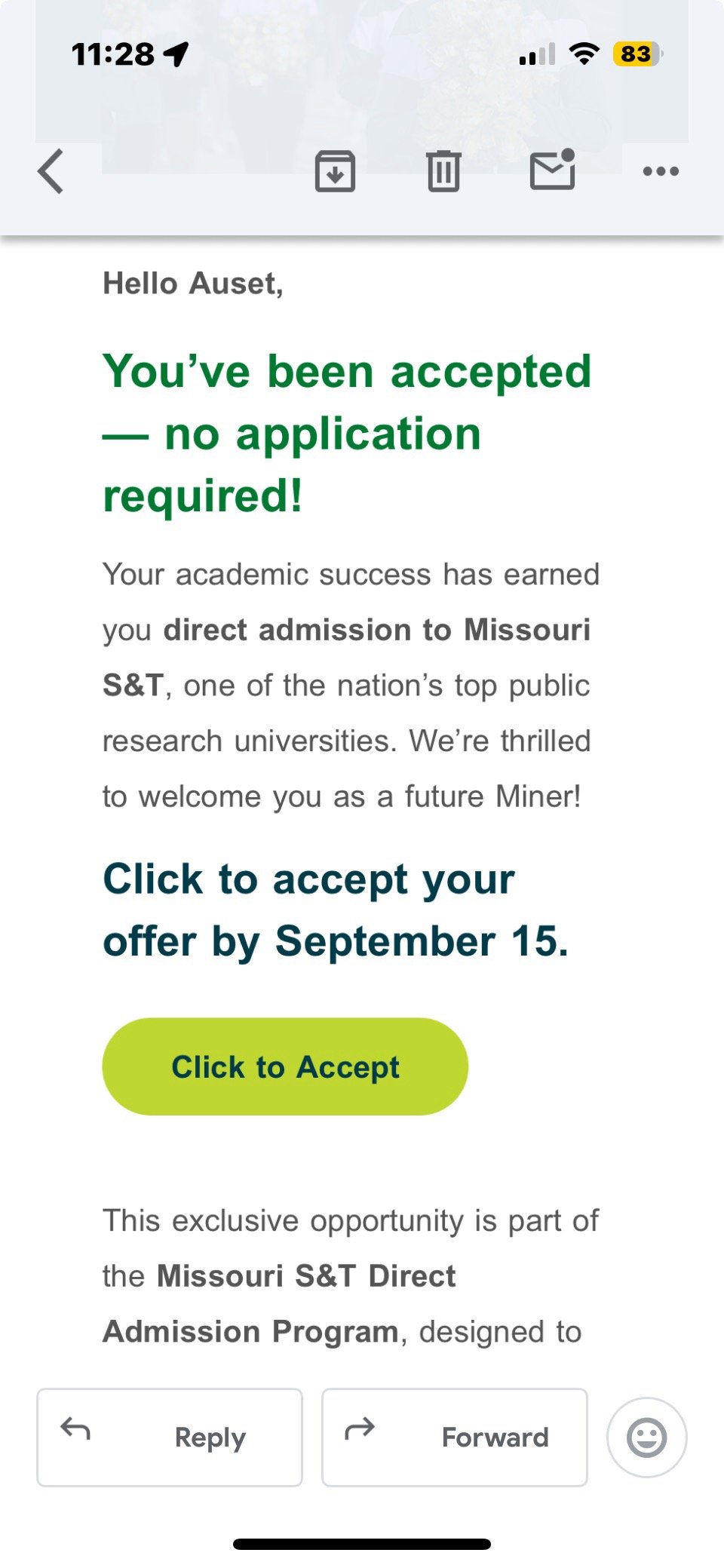
Task: Go back to the inbox
Action: 51,171
